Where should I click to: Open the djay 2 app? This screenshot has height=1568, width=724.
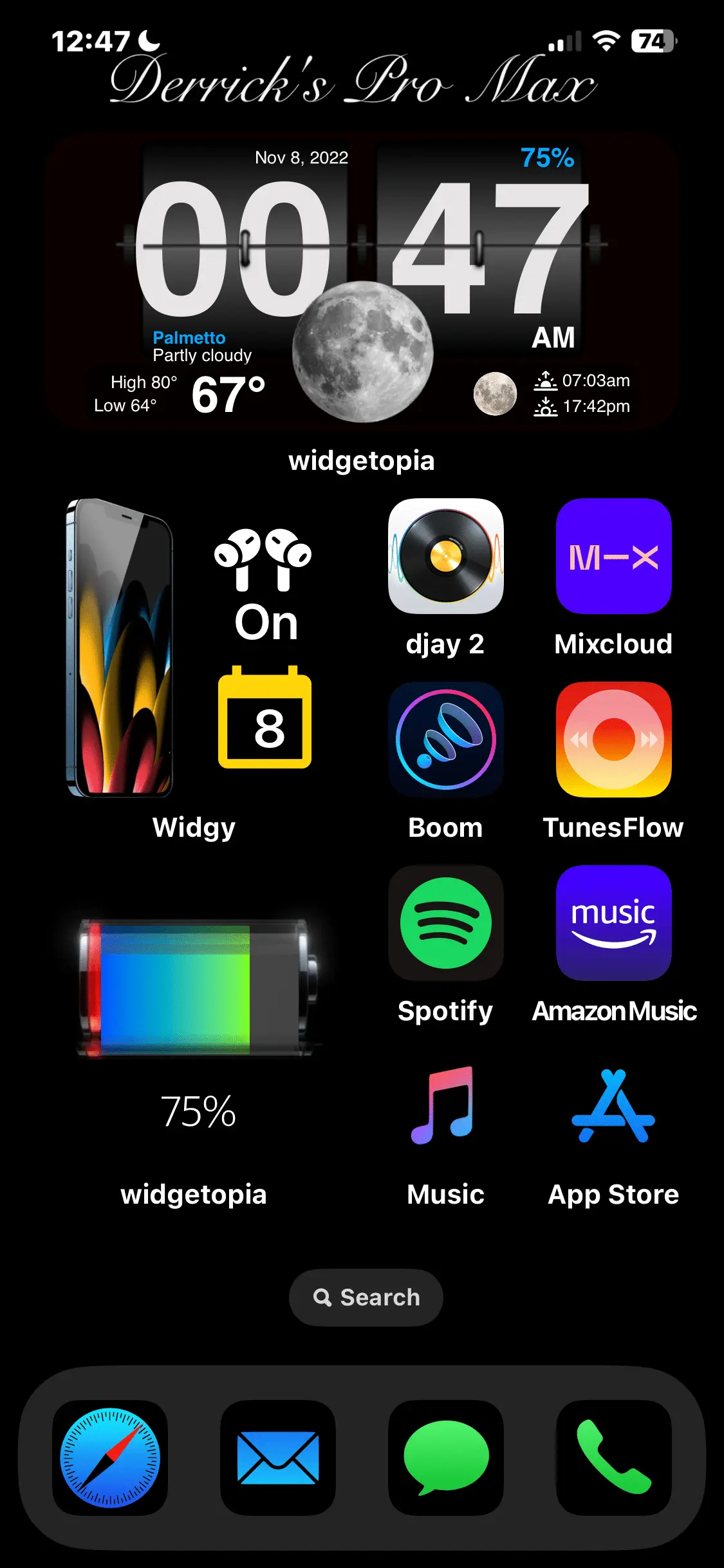pyautogui.click(x=445, y=556)
